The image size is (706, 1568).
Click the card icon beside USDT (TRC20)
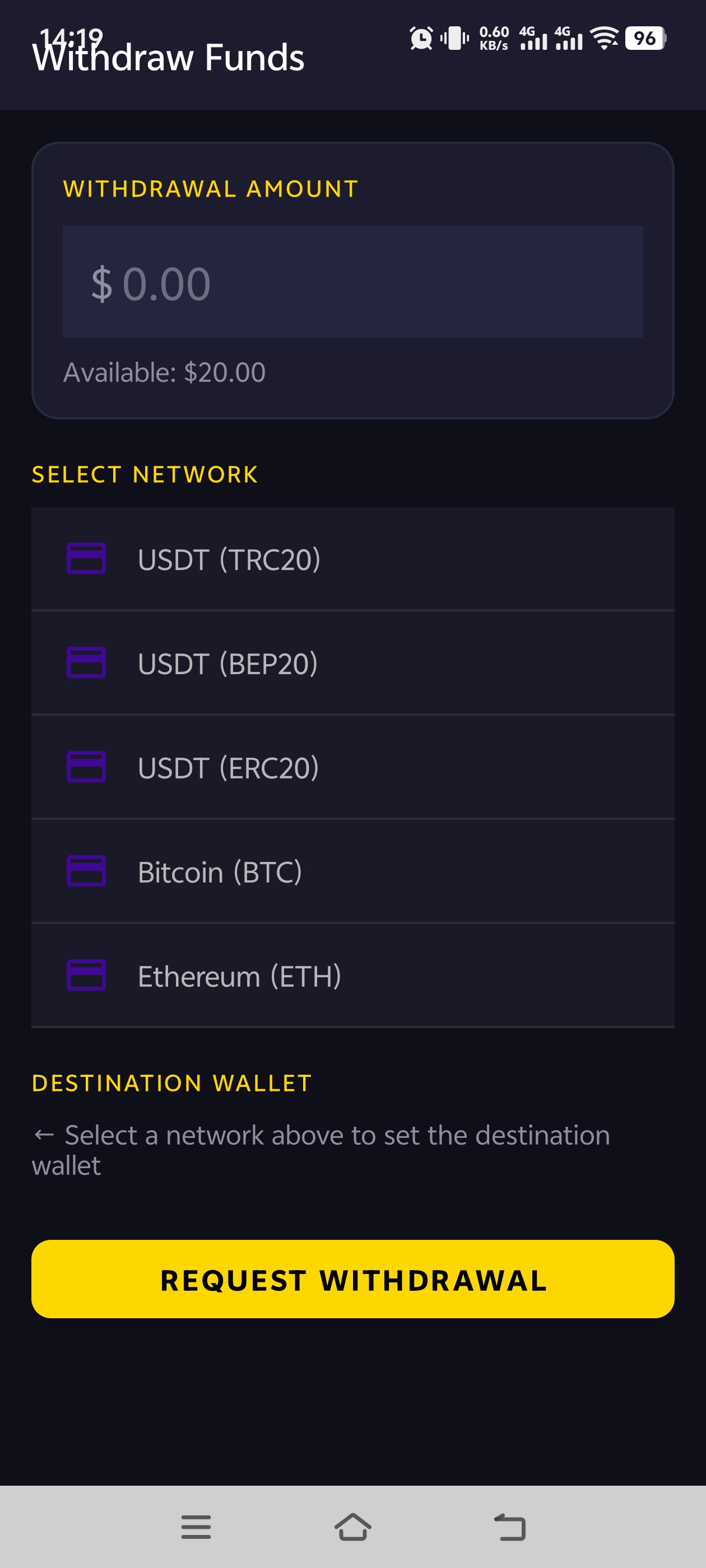(86, 559)
